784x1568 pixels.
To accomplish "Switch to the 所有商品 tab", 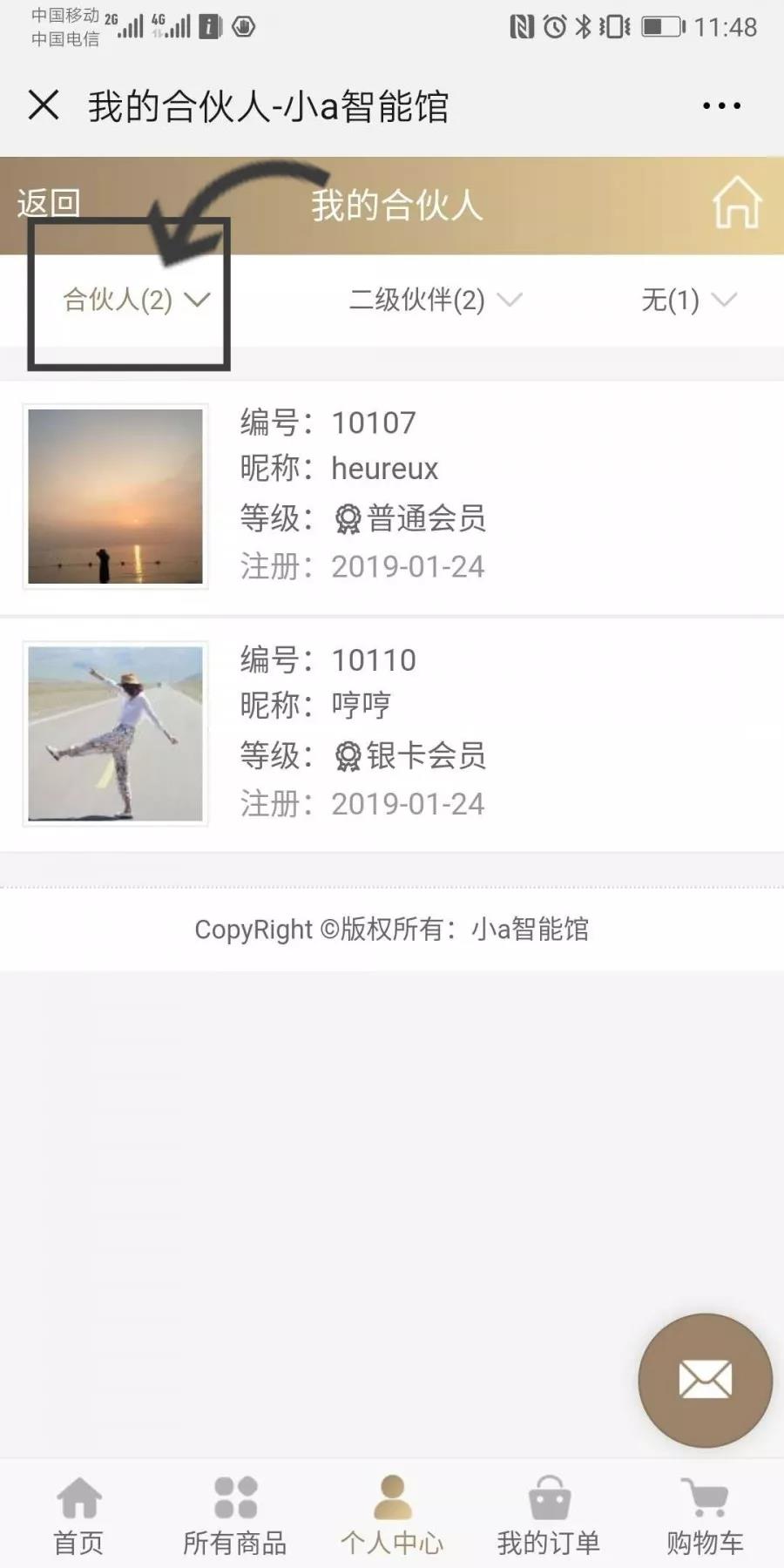I will pos(235,1516).
